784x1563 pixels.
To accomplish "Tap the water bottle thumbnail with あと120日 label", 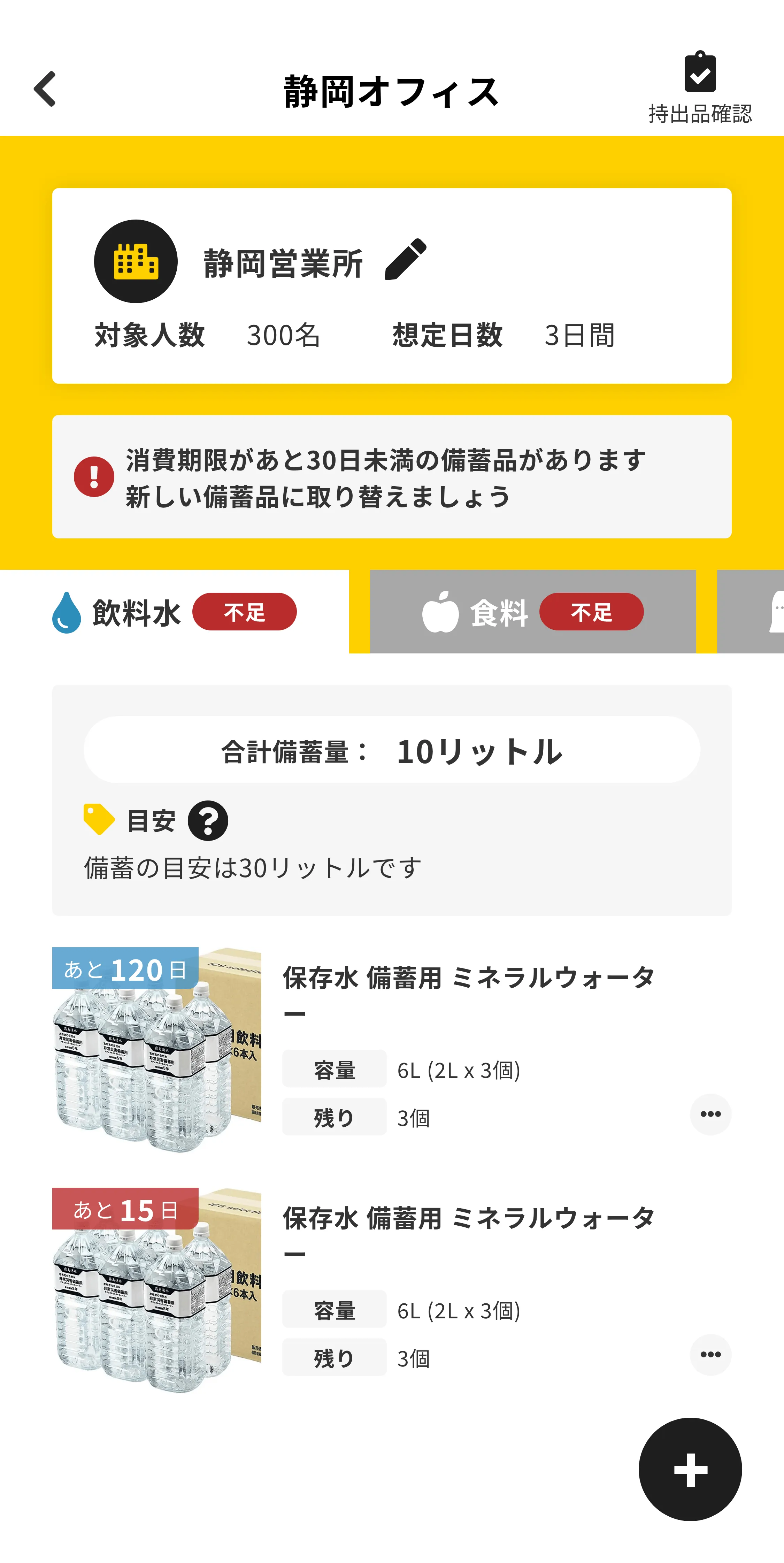I will pyautogui.click(x=158, y=1056).
